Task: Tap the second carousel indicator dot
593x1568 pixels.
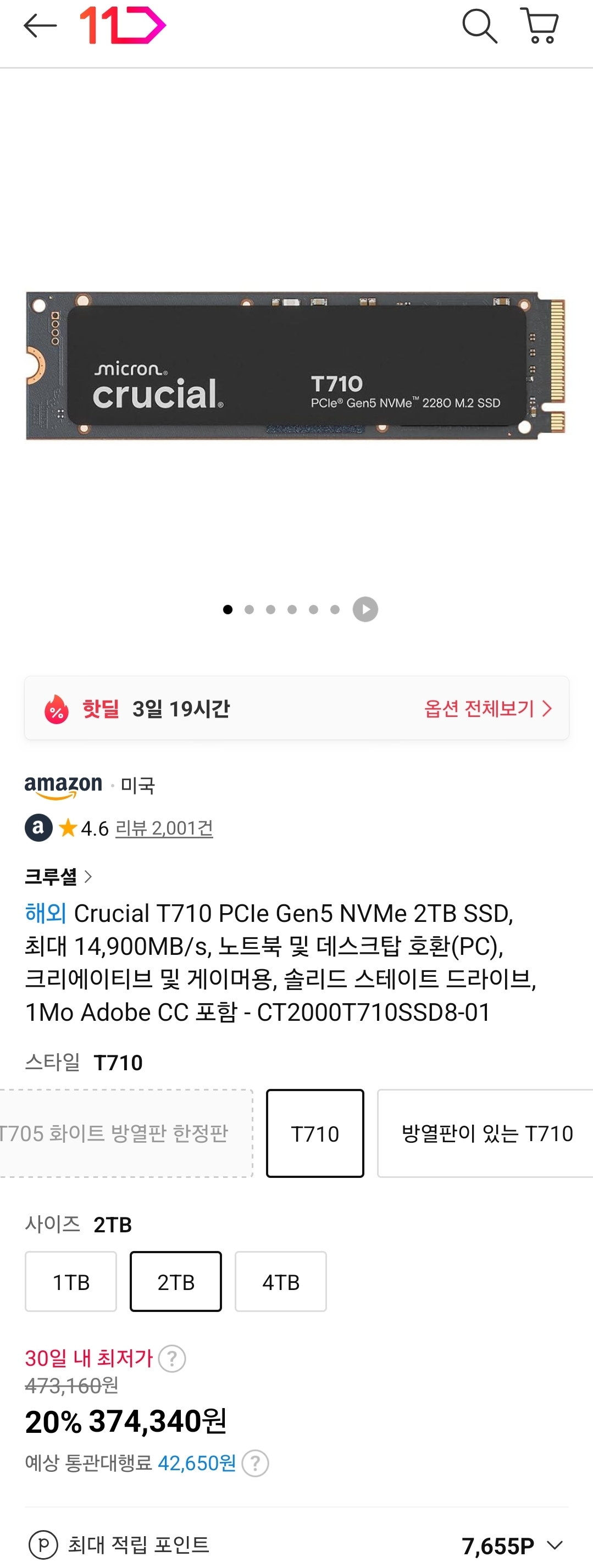Action: coord(249,609)
